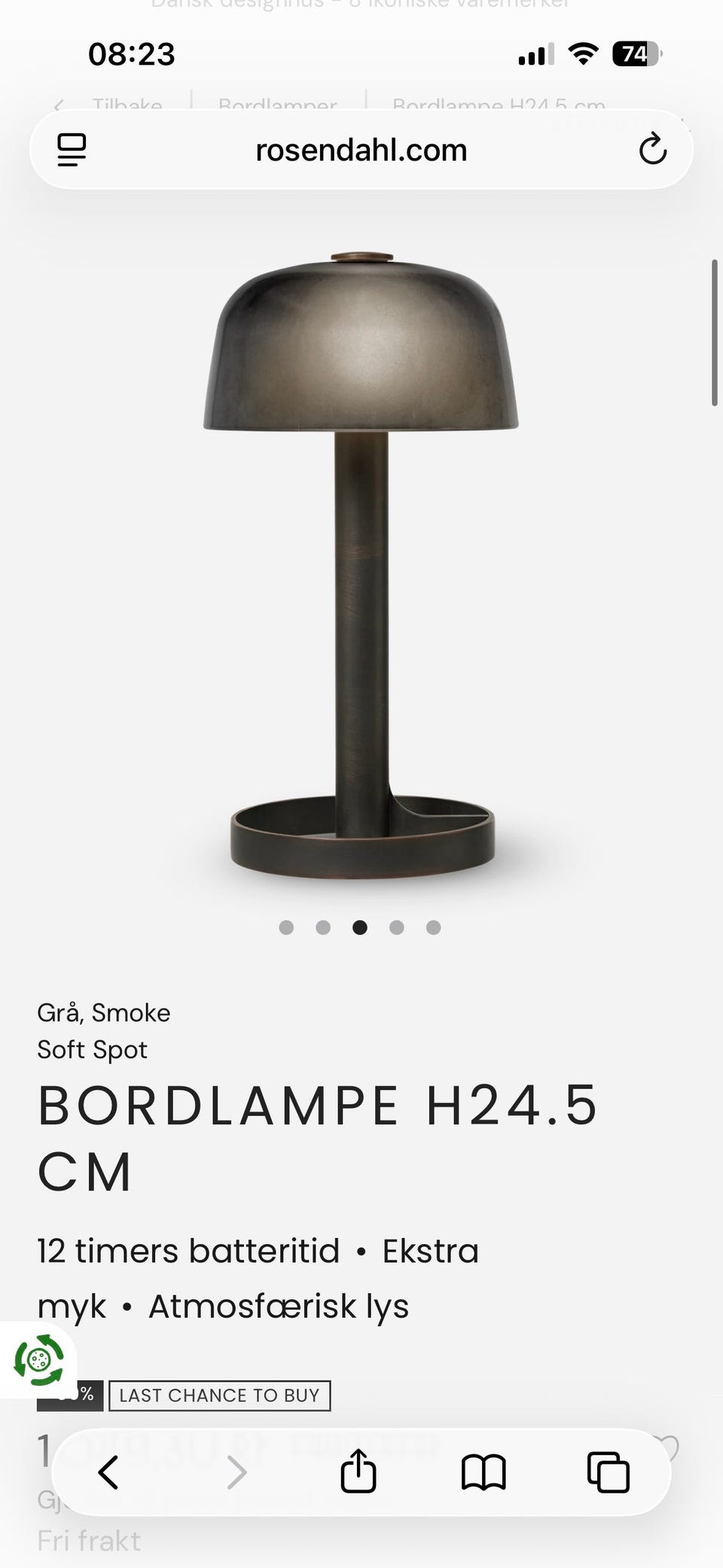
Task: Click the discount percentage badge
Action: [x=72, y=1395]
